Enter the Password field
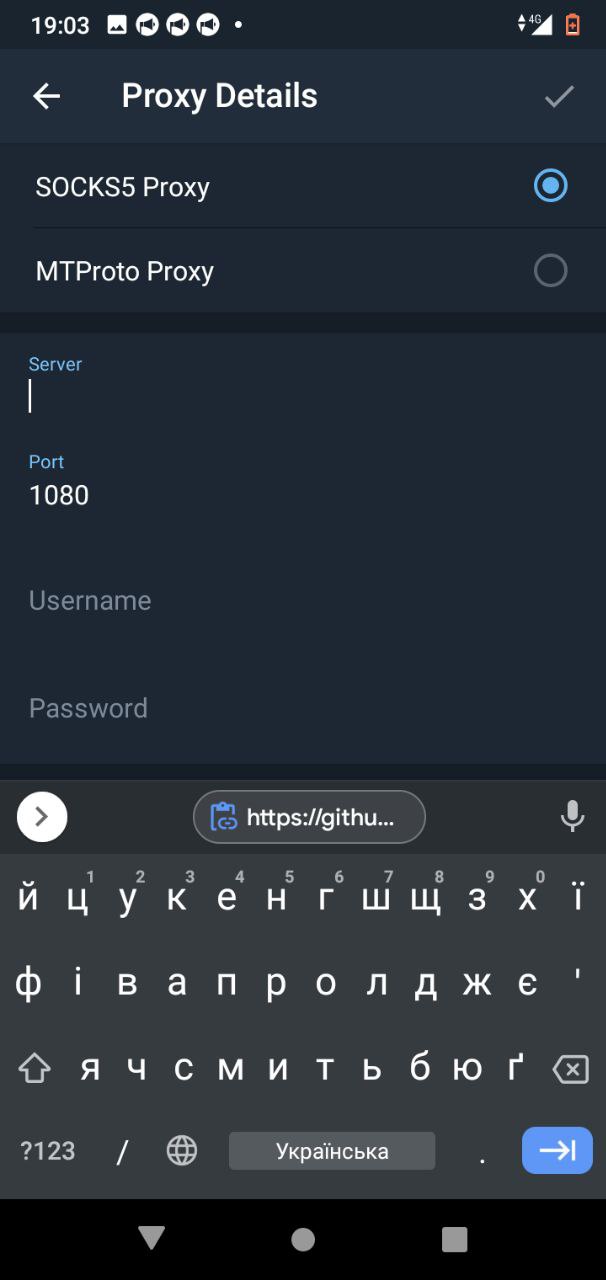 [300, 708]
